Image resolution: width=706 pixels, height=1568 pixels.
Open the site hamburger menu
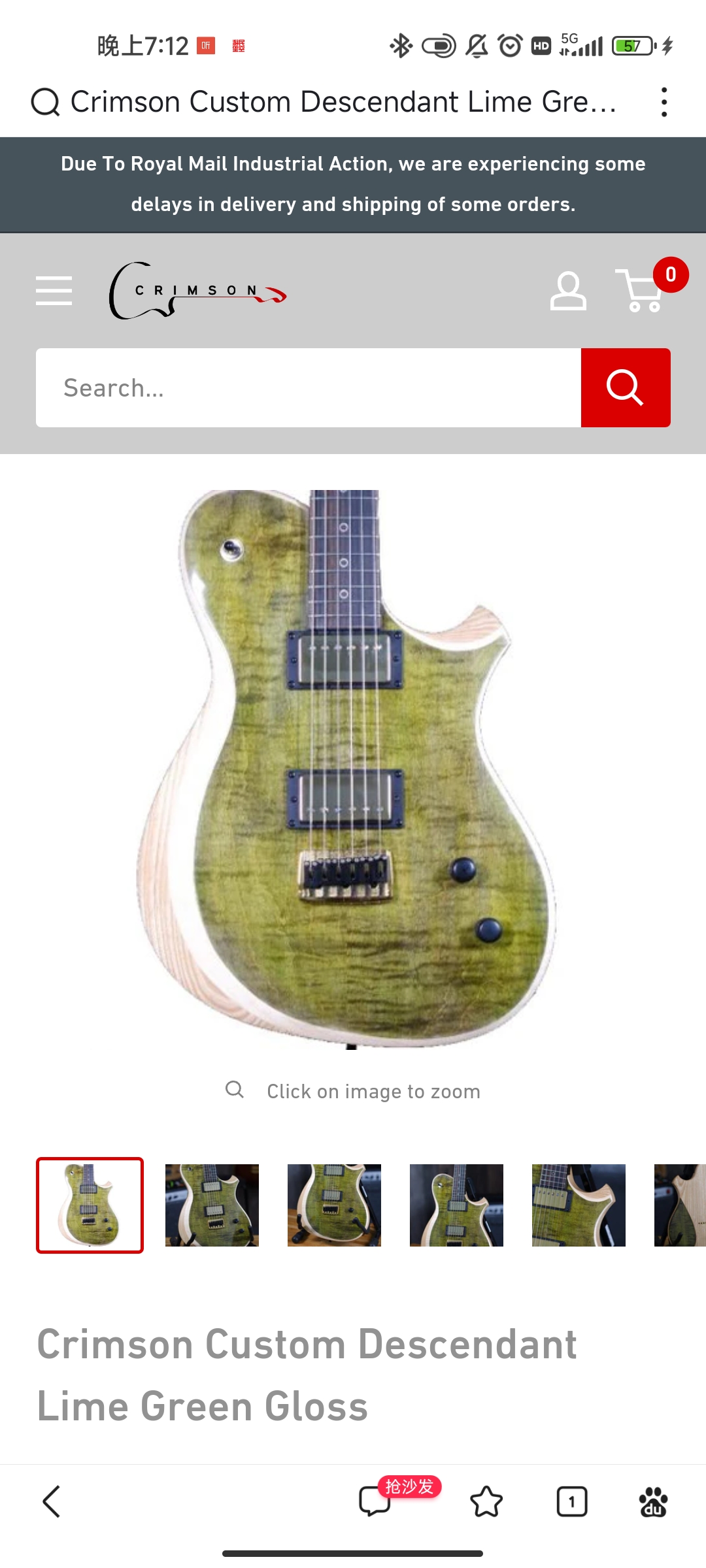pos(54,291)
